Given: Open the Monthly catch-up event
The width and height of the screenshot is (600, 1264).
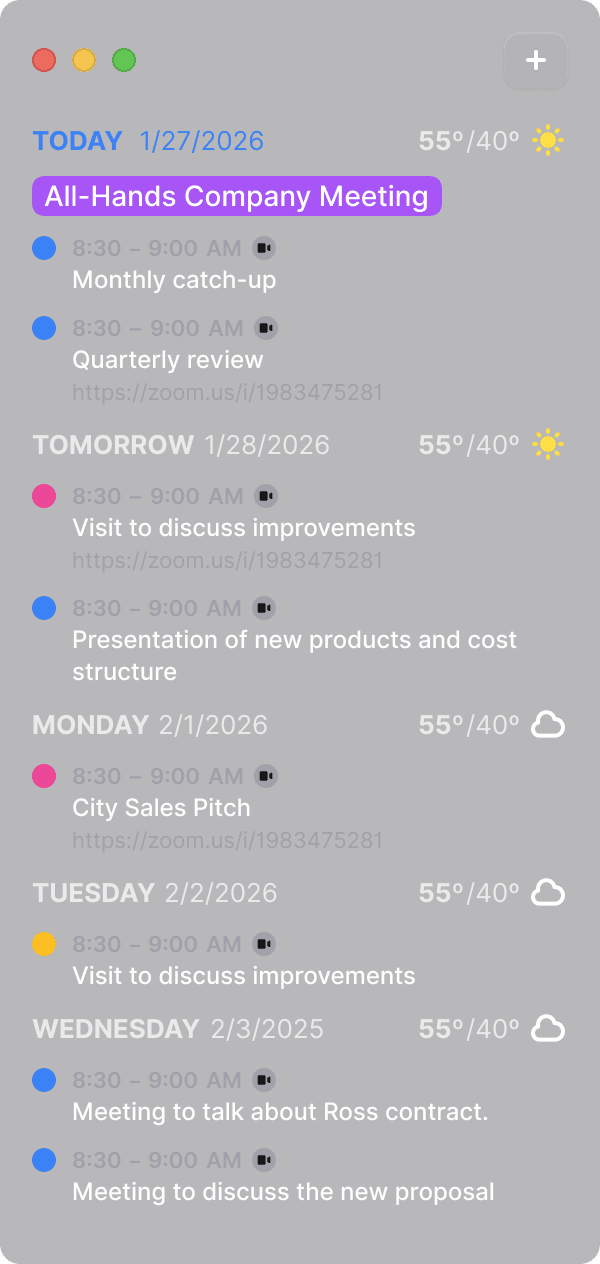Looking at the screenshot, I should 174,280.
